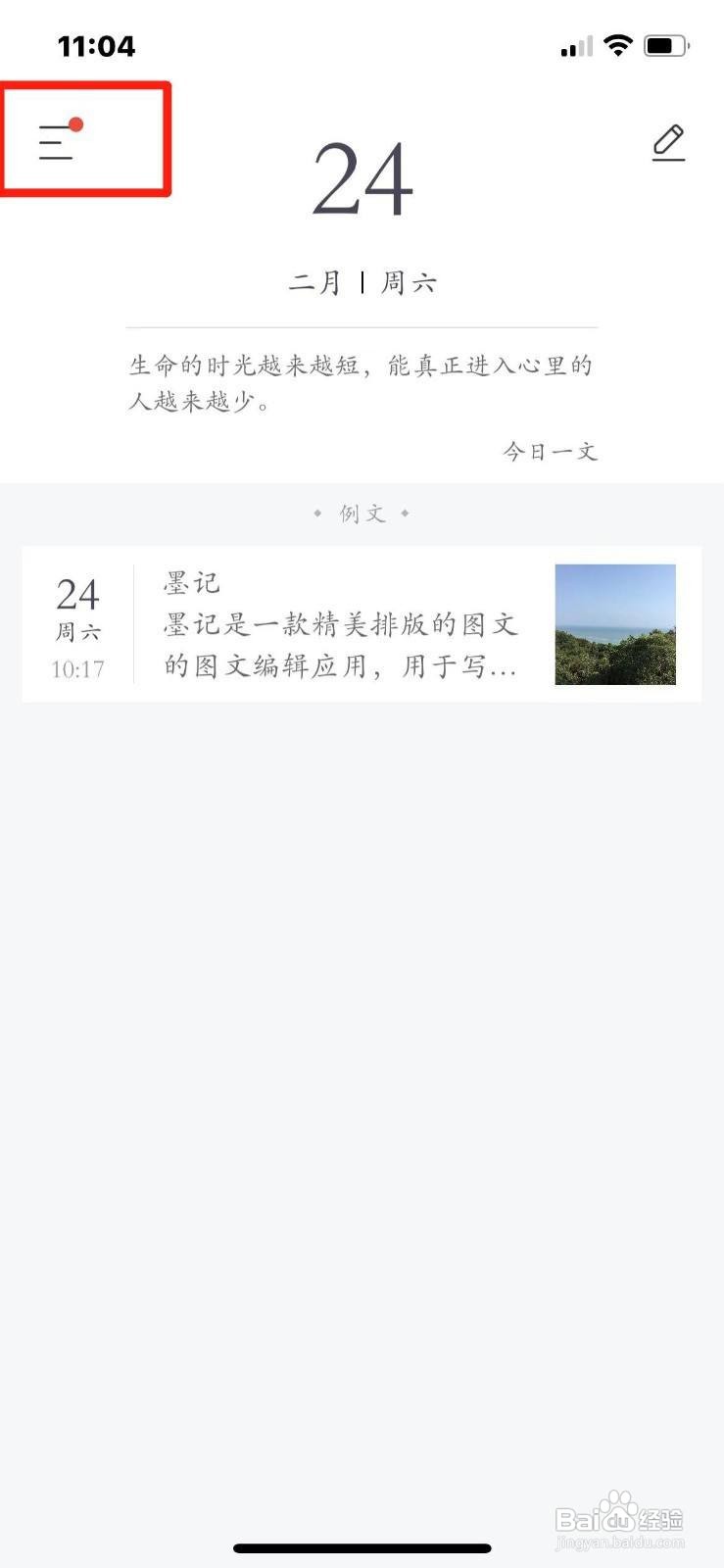Select the 二月 | 周六 date label
Viewport: 724px width, 1568px height.
click(361, 281)
